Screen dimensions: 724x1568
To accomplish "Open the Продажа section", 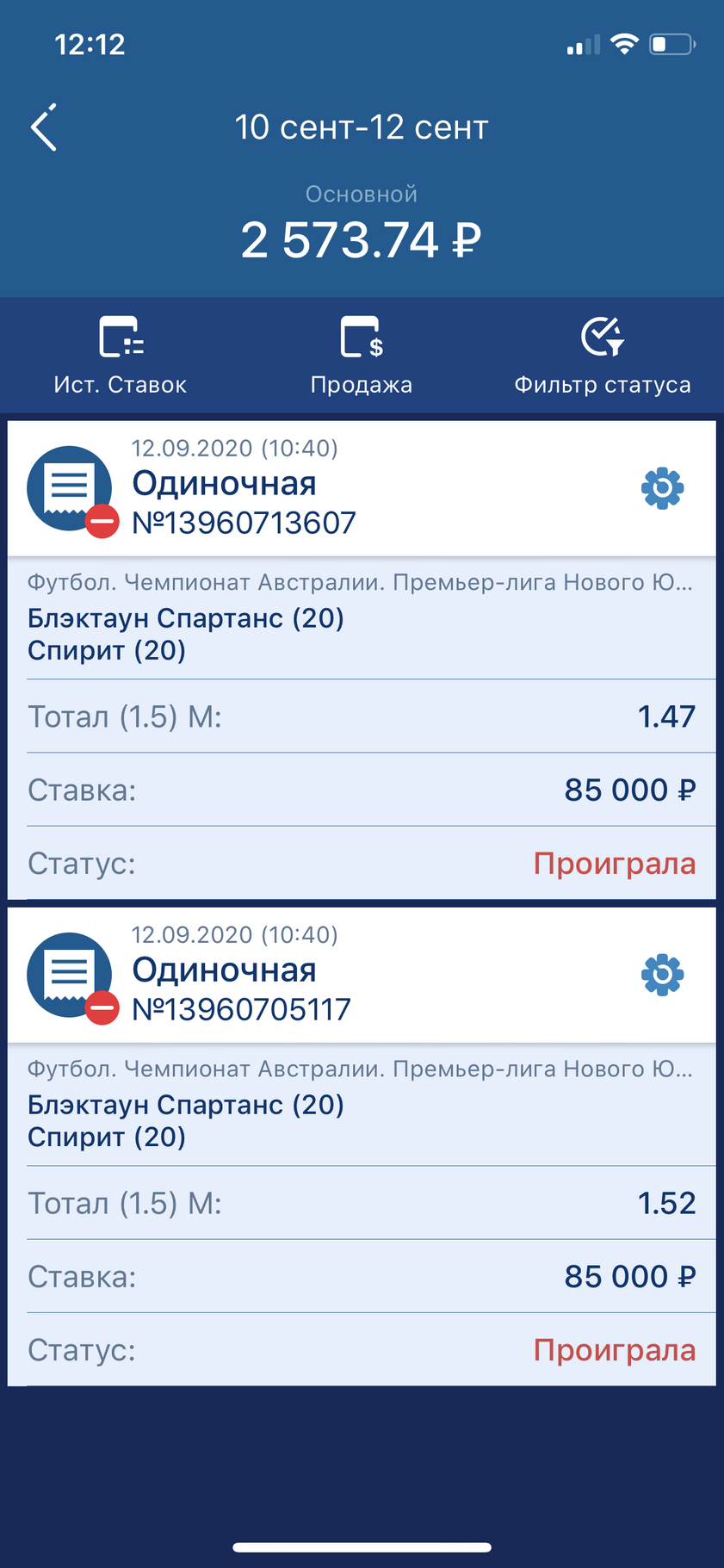I will [362, 356].
